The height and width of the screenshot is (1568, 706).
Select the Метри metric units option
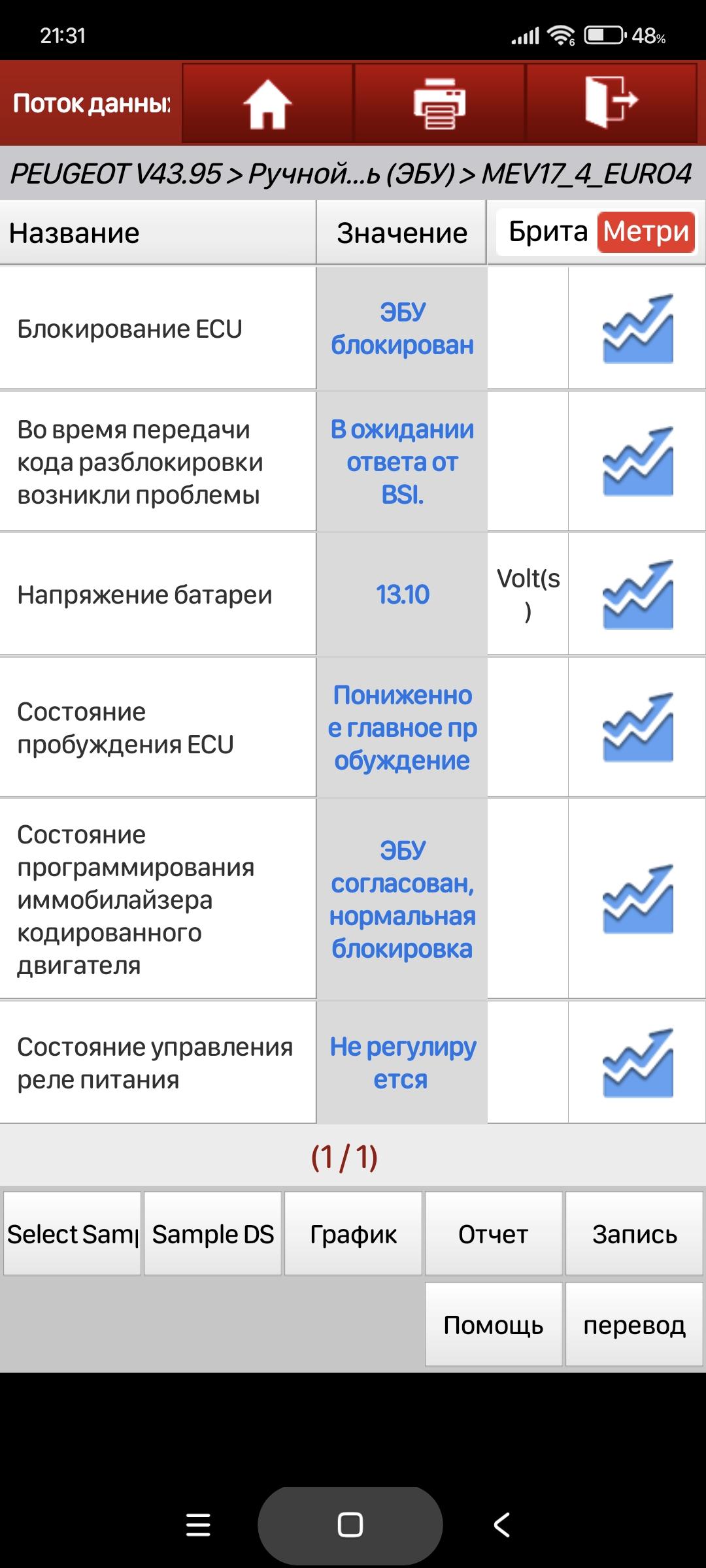point(646,232)
